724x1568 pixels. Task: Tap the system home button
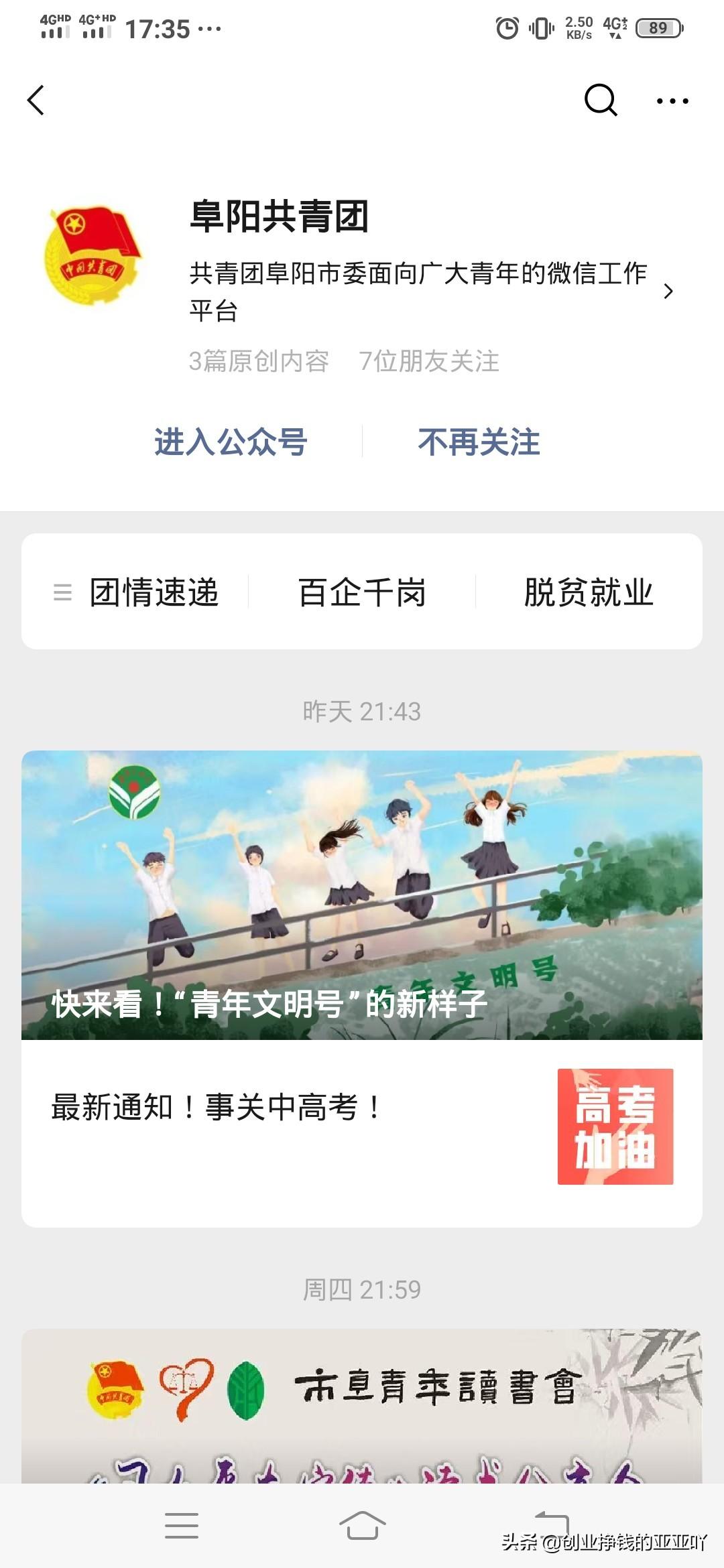tap(362, 1526)
